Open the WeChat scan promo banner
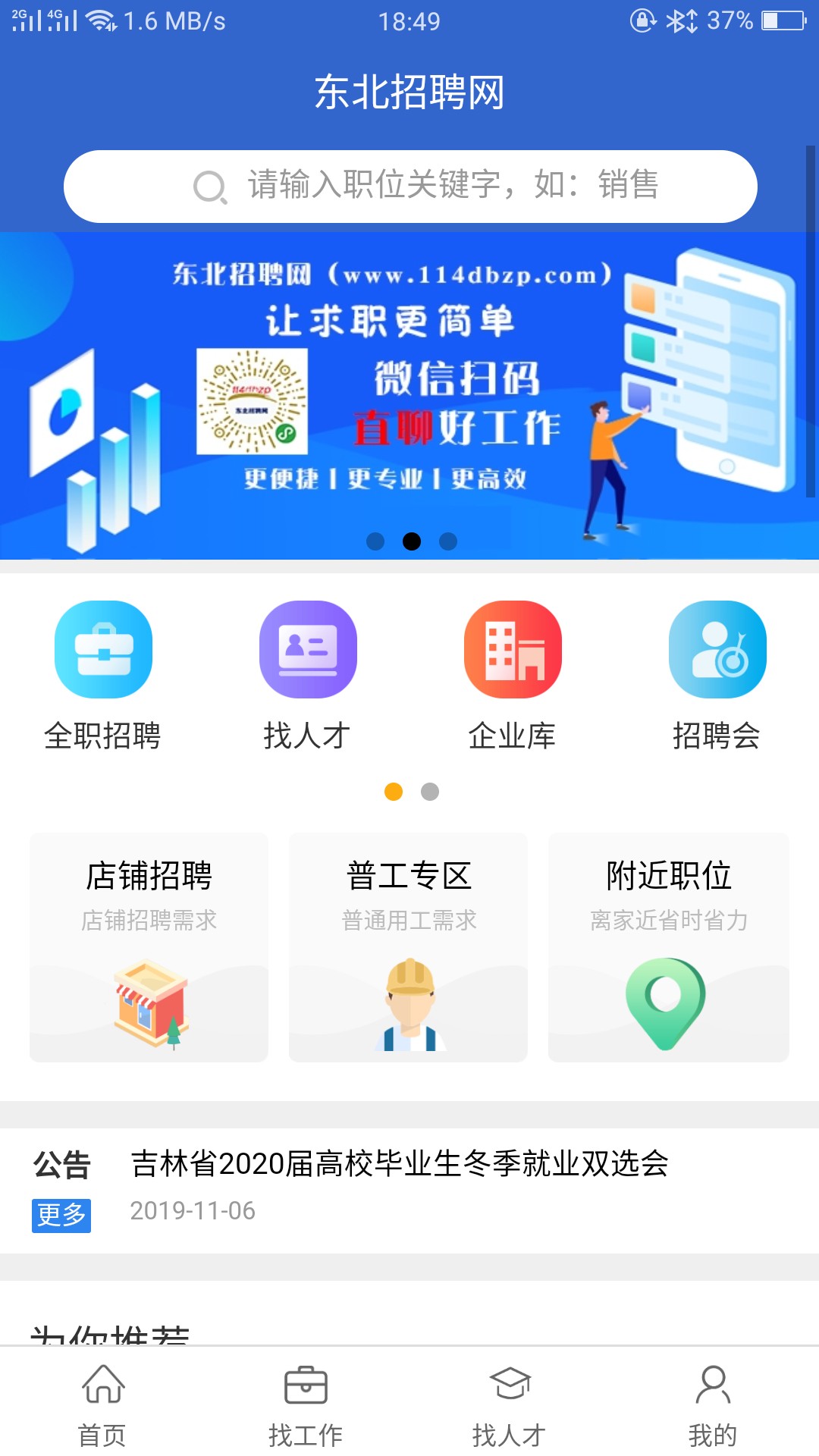The image size is (819, 1456). tap(409, 394)
